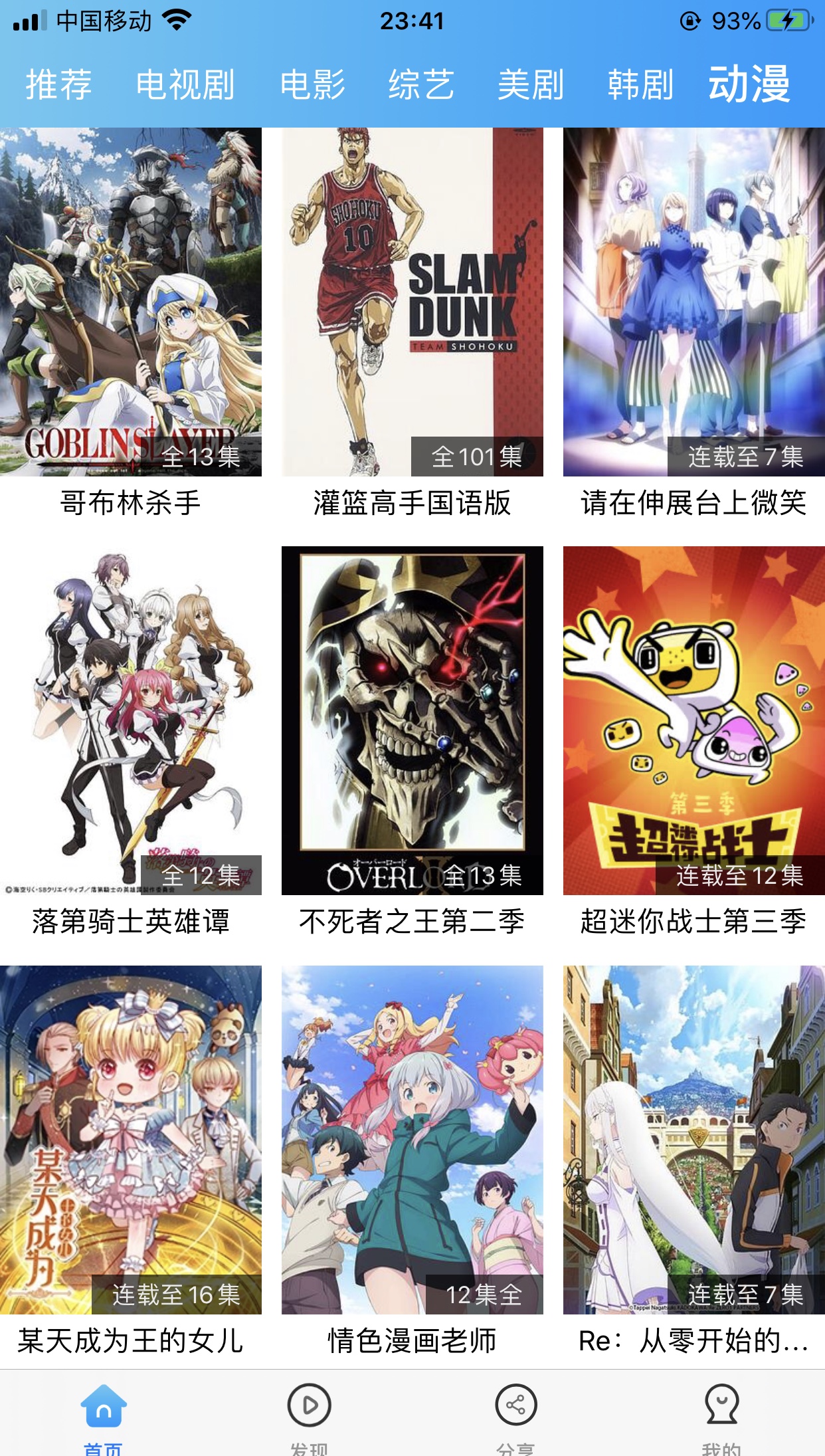Go to the 综艺 tab

coord(421,85)
